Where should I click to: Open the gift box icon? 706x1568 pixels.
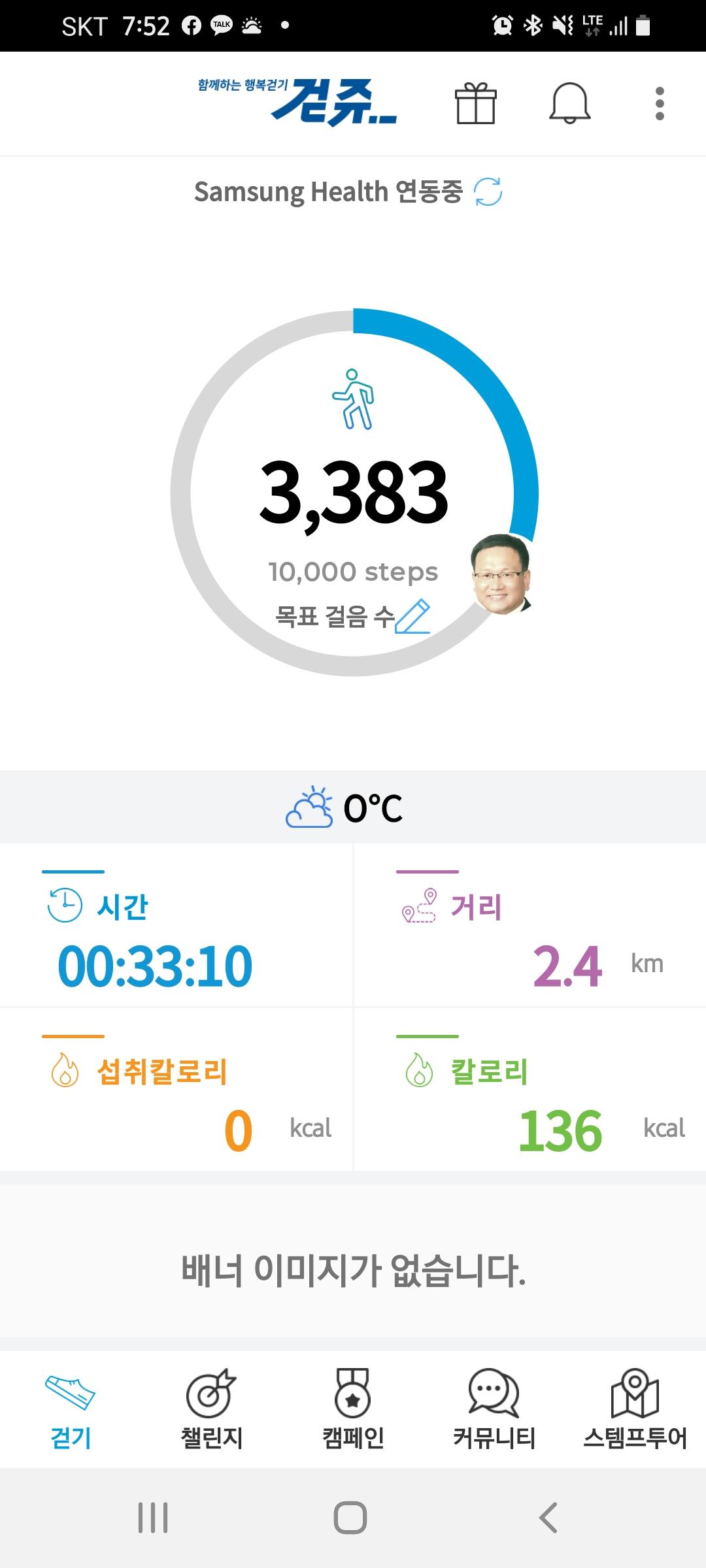pos(475,103)
